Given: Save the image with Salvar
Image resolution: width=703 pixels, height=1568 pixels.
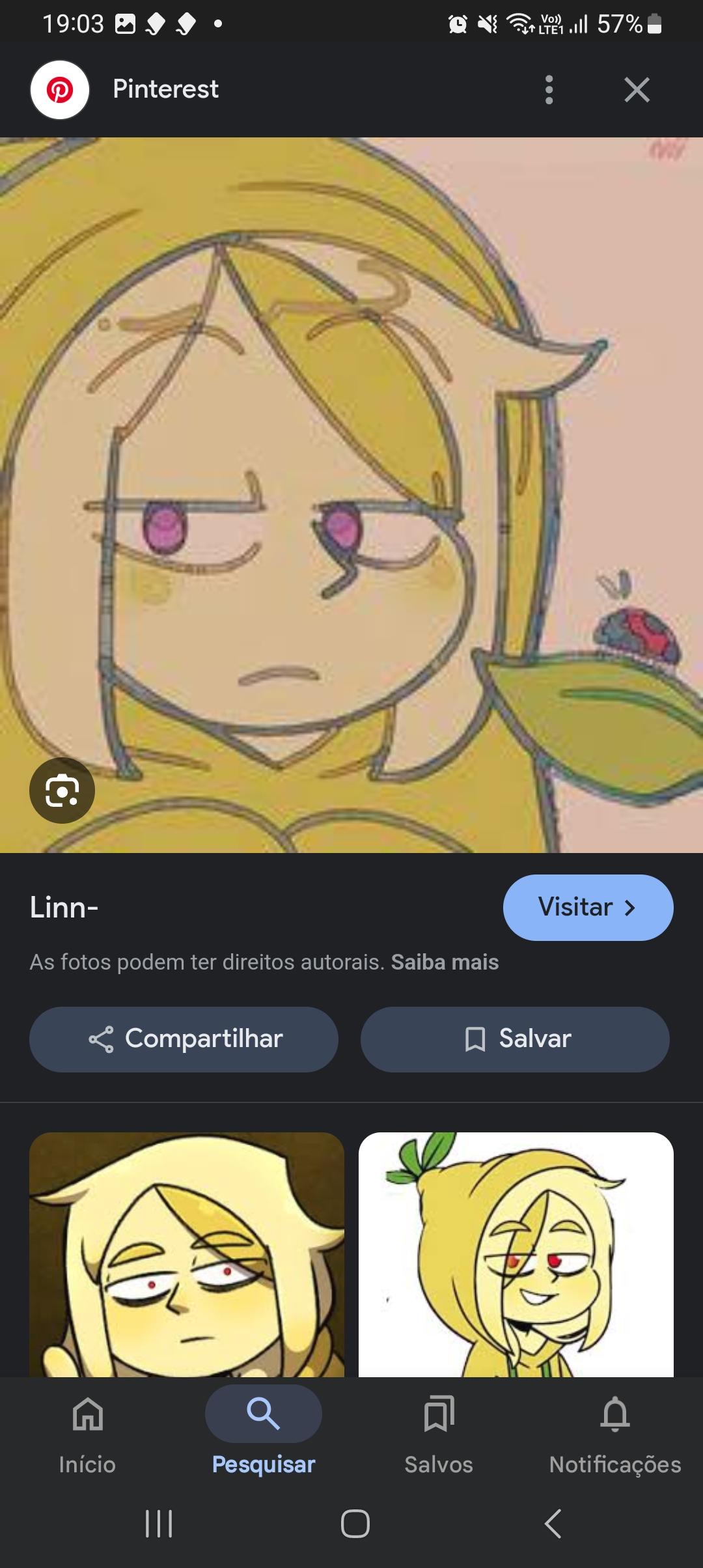Looking at the screenshot, I should pyautogui.click(x=515, y=1039).
